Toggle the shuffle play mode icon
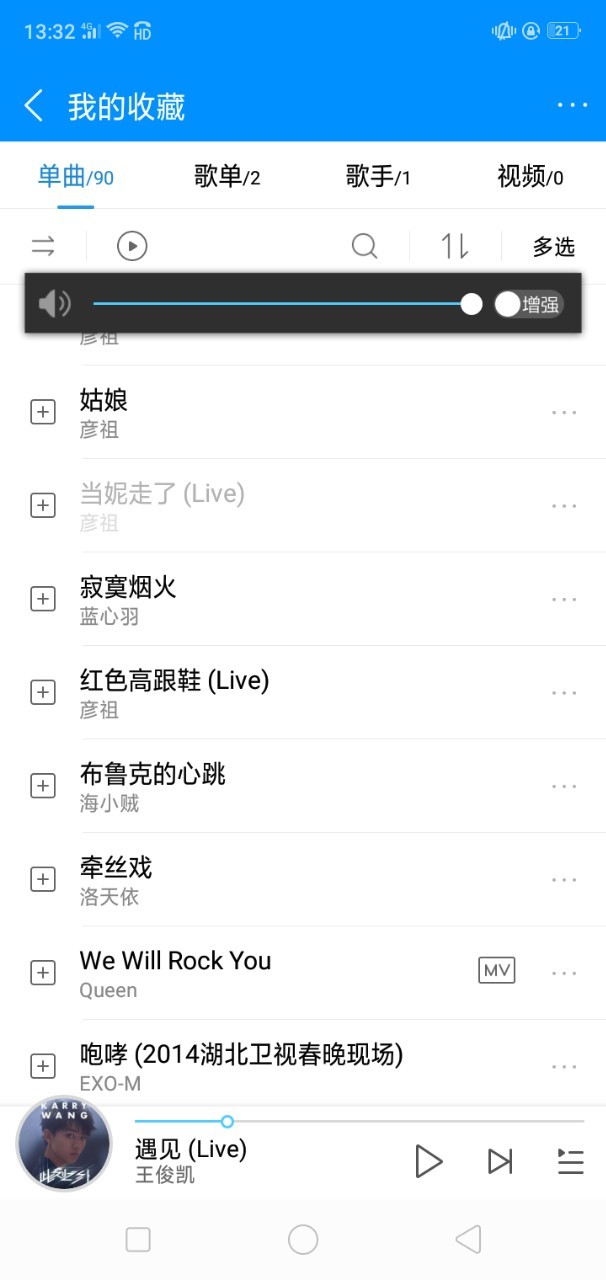This screenshot has height=1280, width=606. (x=43, y=246)
